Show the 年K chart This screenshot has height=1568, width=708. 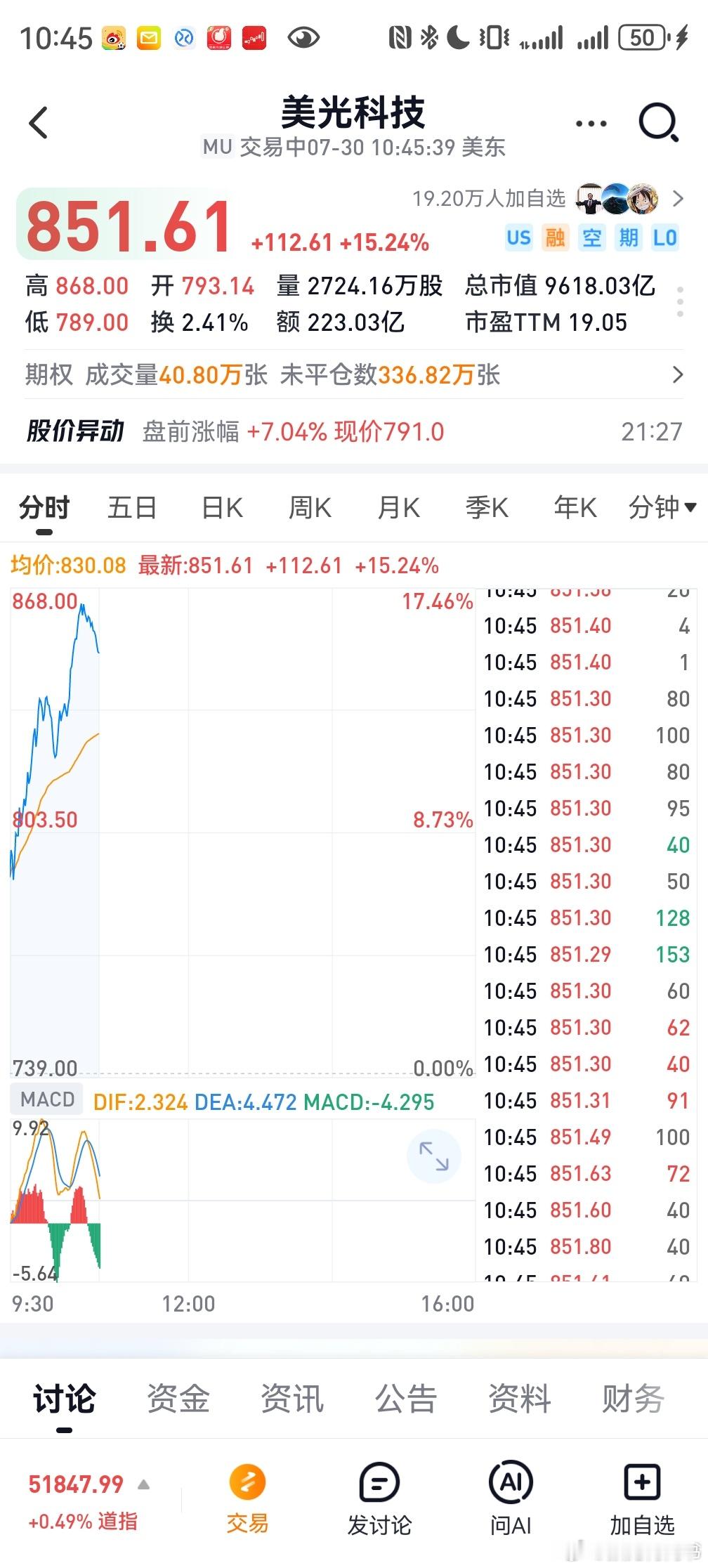tap(575, 507)
